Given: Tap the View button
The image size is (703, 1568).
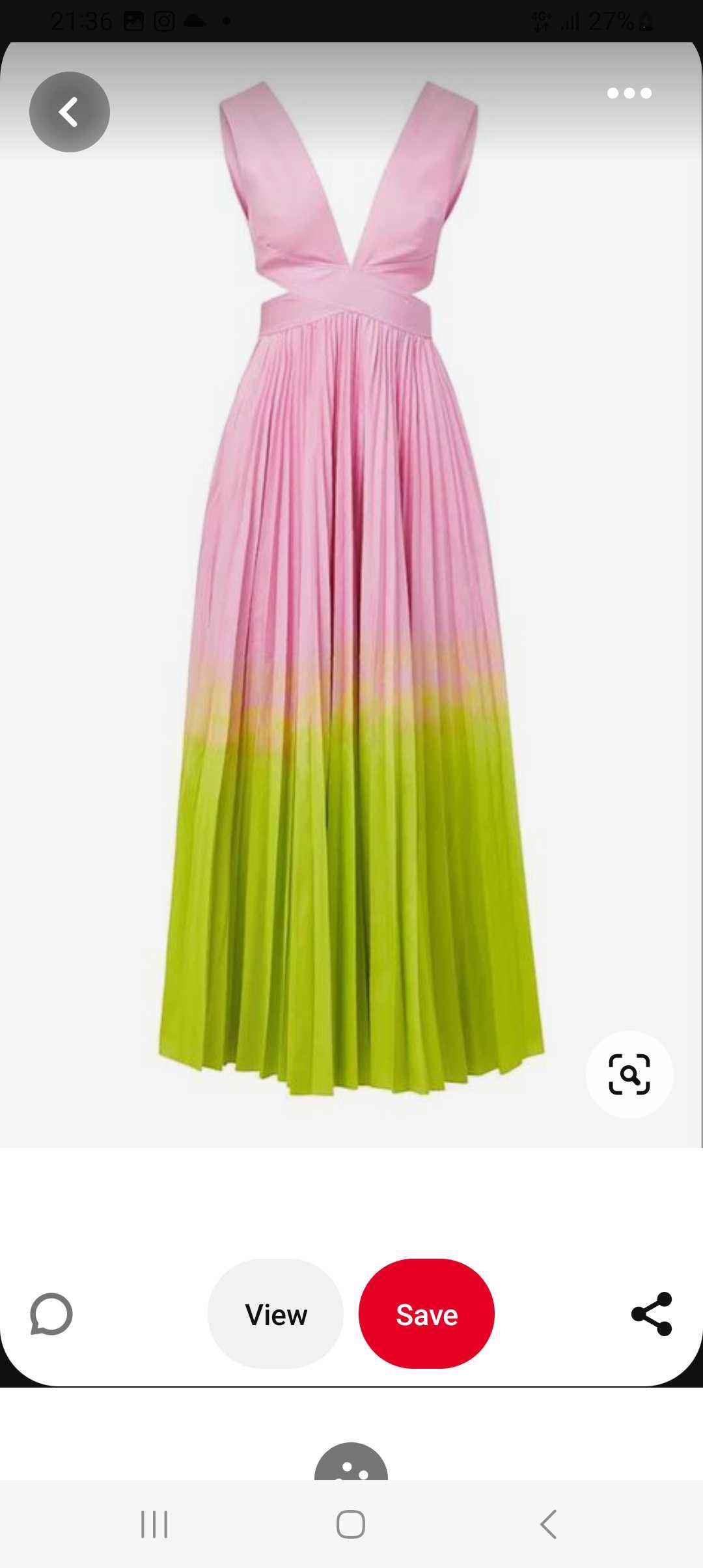Looking at the screenshot, I should tap(275, 1314).
